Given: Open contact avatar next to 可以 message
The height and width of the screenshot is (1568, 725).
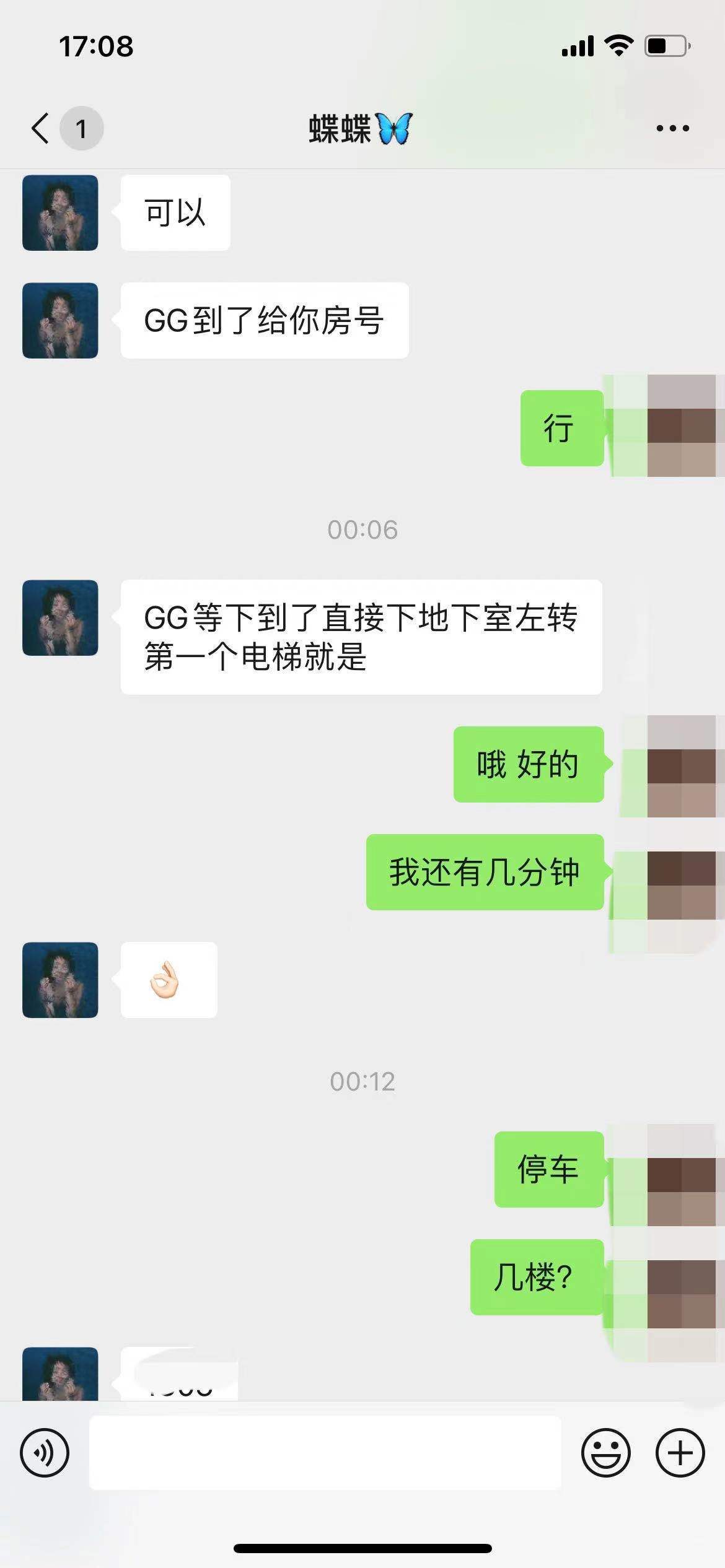Looking at the screenshot, I should (x=60, y=213).
